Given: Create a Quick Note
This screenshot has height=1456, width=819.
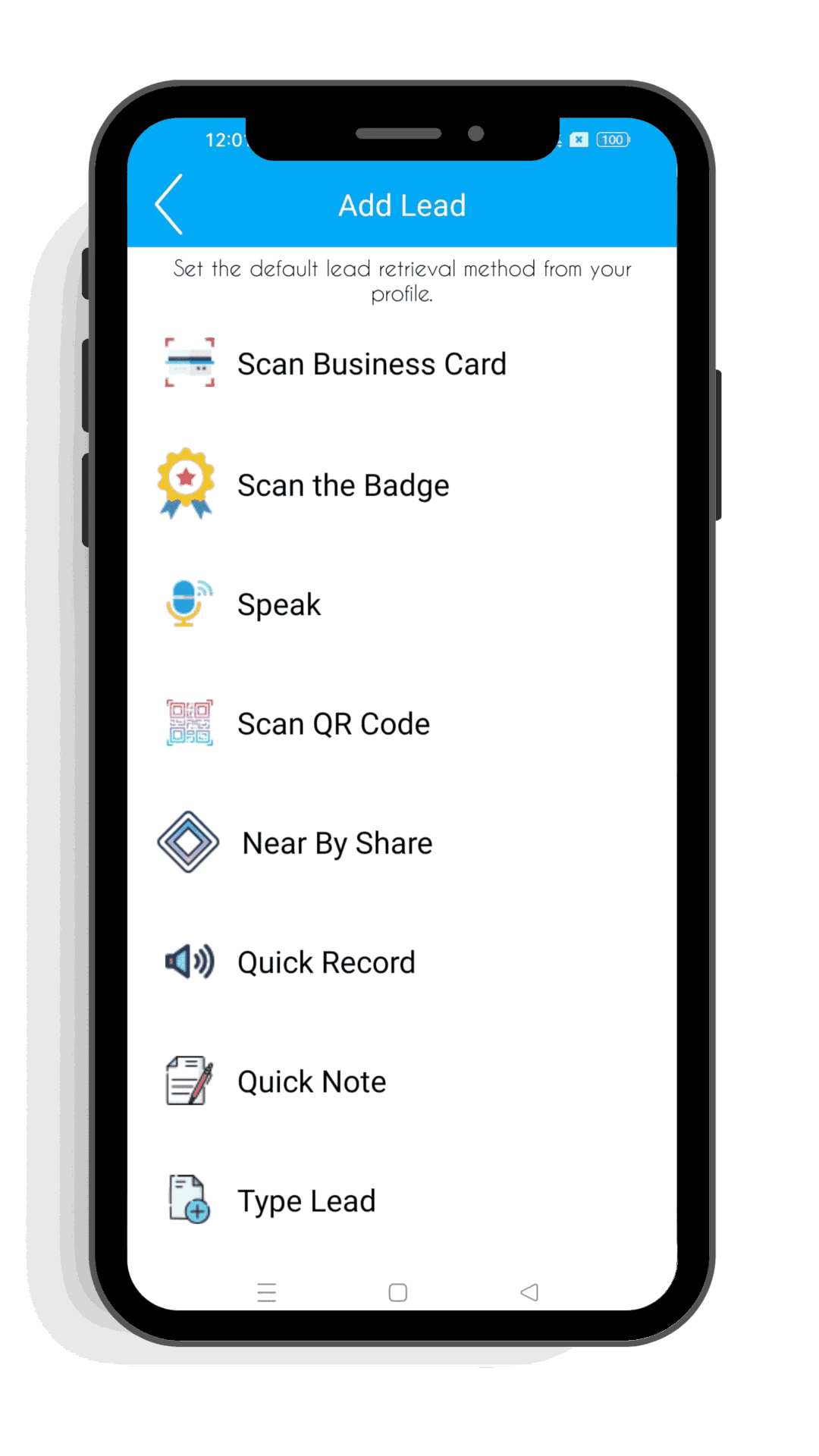Looking at the screenshot, I should (x=312, y=1081).
